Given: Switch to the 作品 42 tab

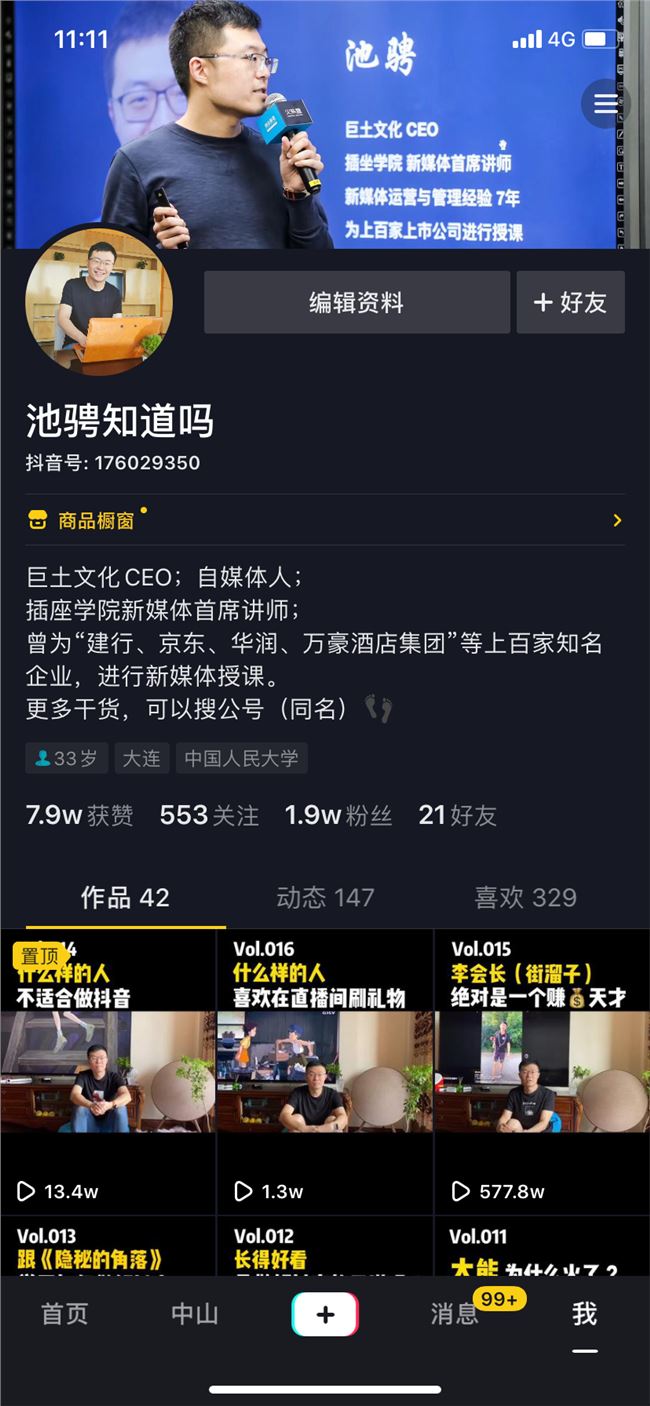Looking at the screenshot, I should [125, 897].
